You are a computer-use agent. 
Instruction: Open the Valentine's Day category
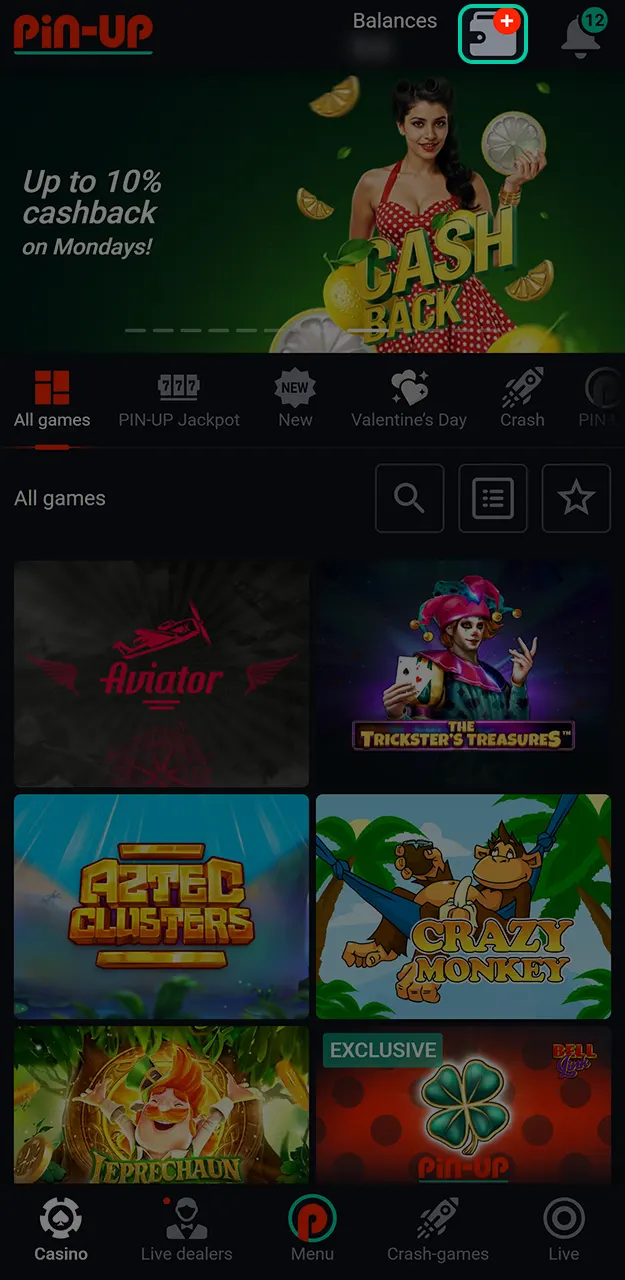409,400
